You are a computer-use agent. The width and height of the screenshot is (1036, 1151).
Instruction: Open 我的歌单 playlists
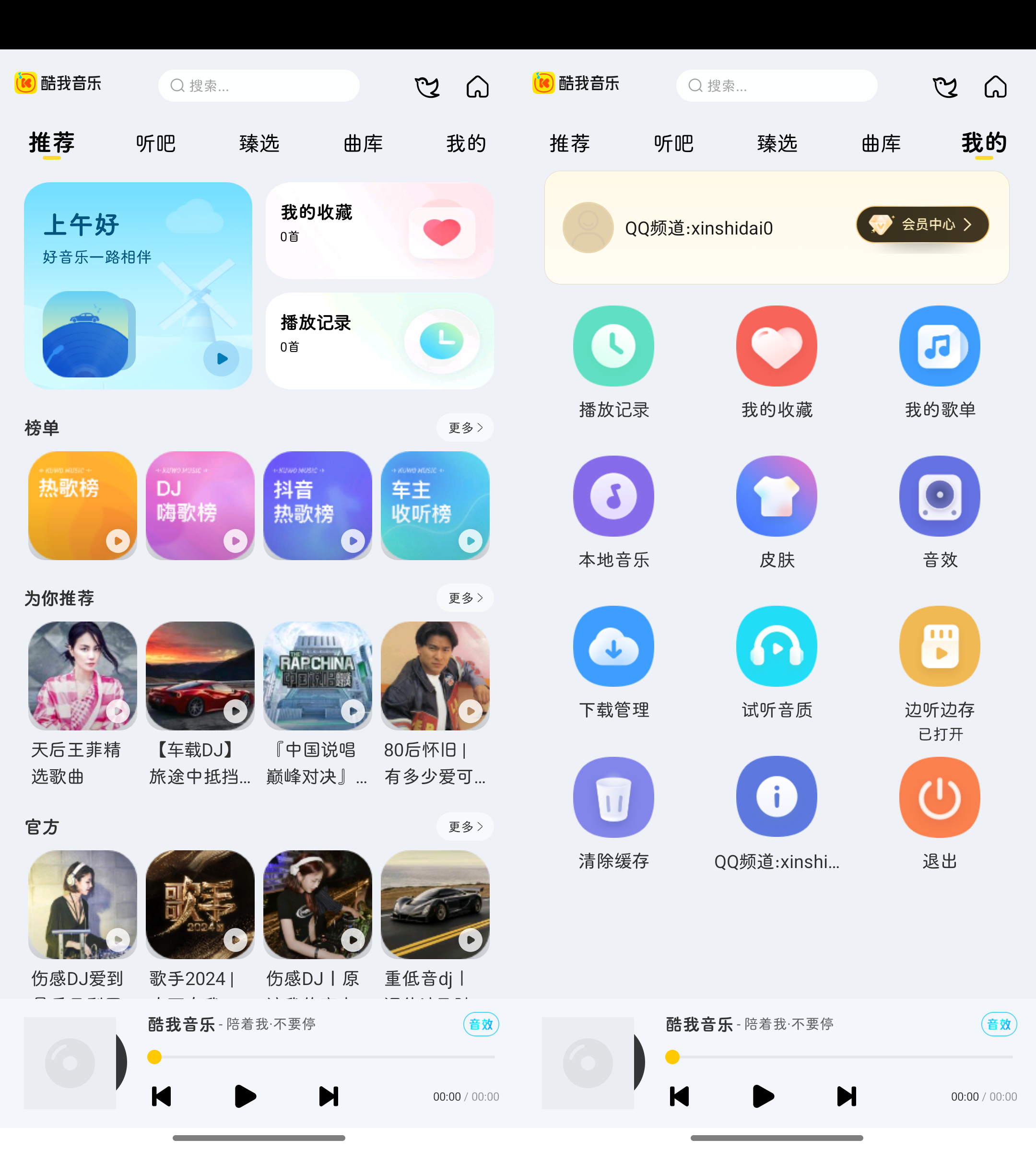[939, 346]
